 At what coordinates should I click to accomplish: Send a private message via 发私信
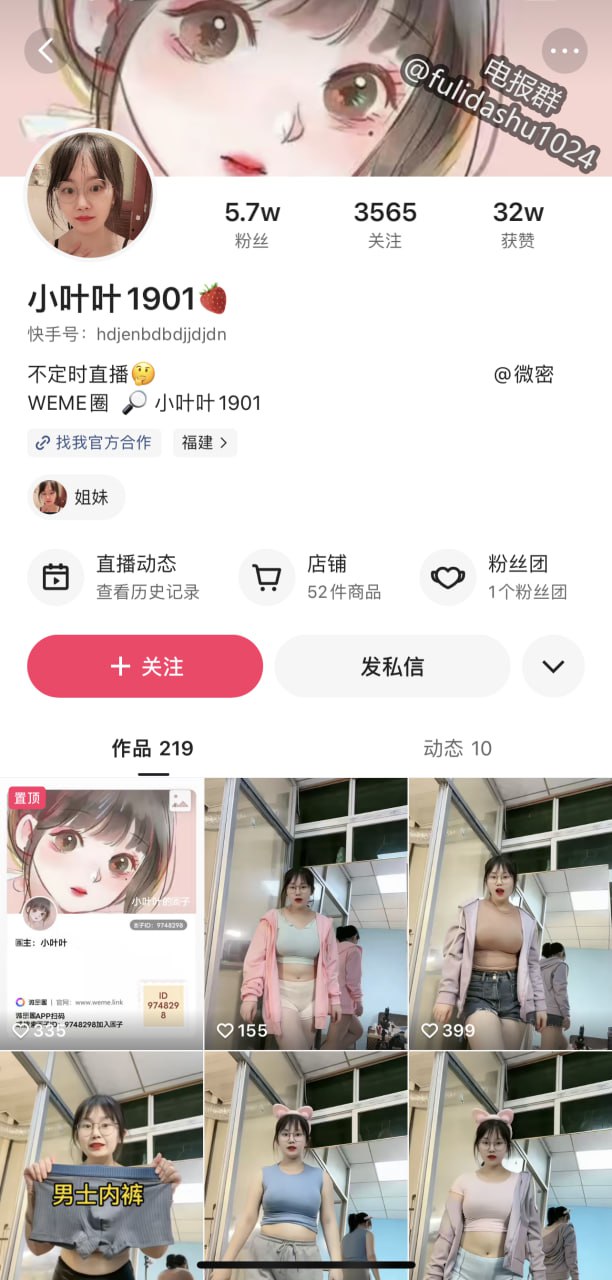[x=392, y=666]
